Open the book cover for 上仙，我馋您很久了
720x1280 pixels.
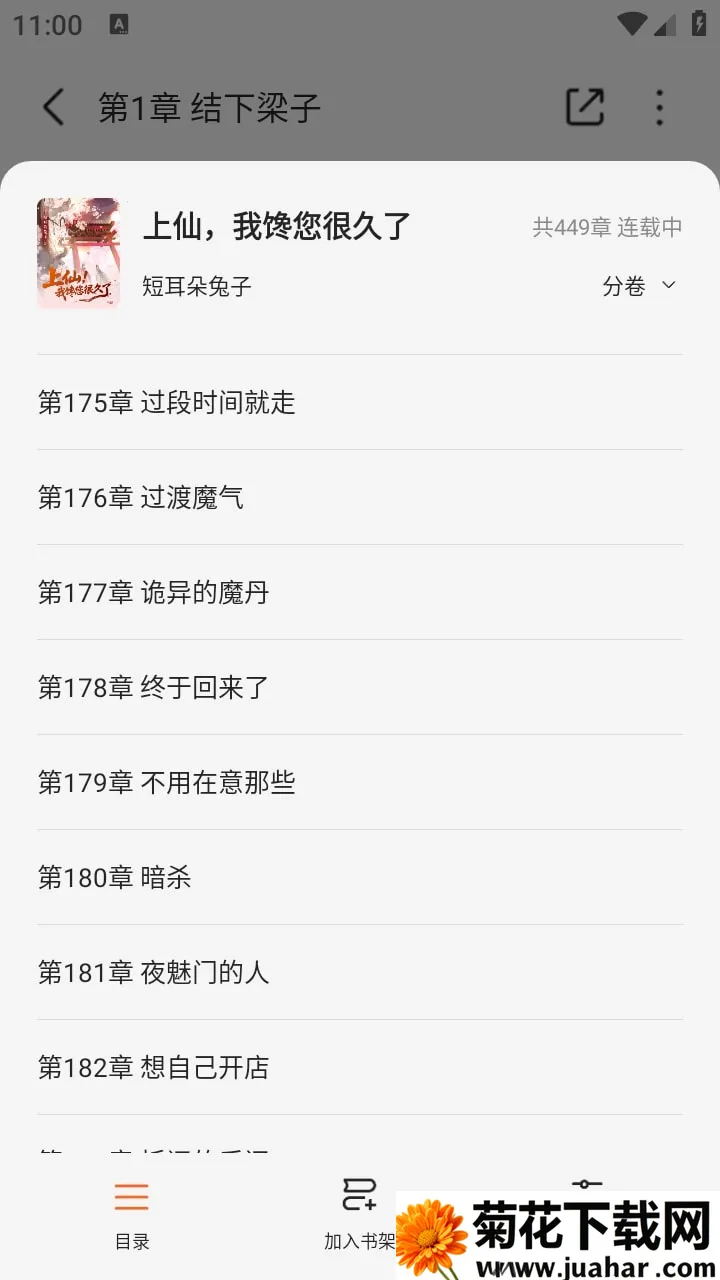click(x=79, y=253)
